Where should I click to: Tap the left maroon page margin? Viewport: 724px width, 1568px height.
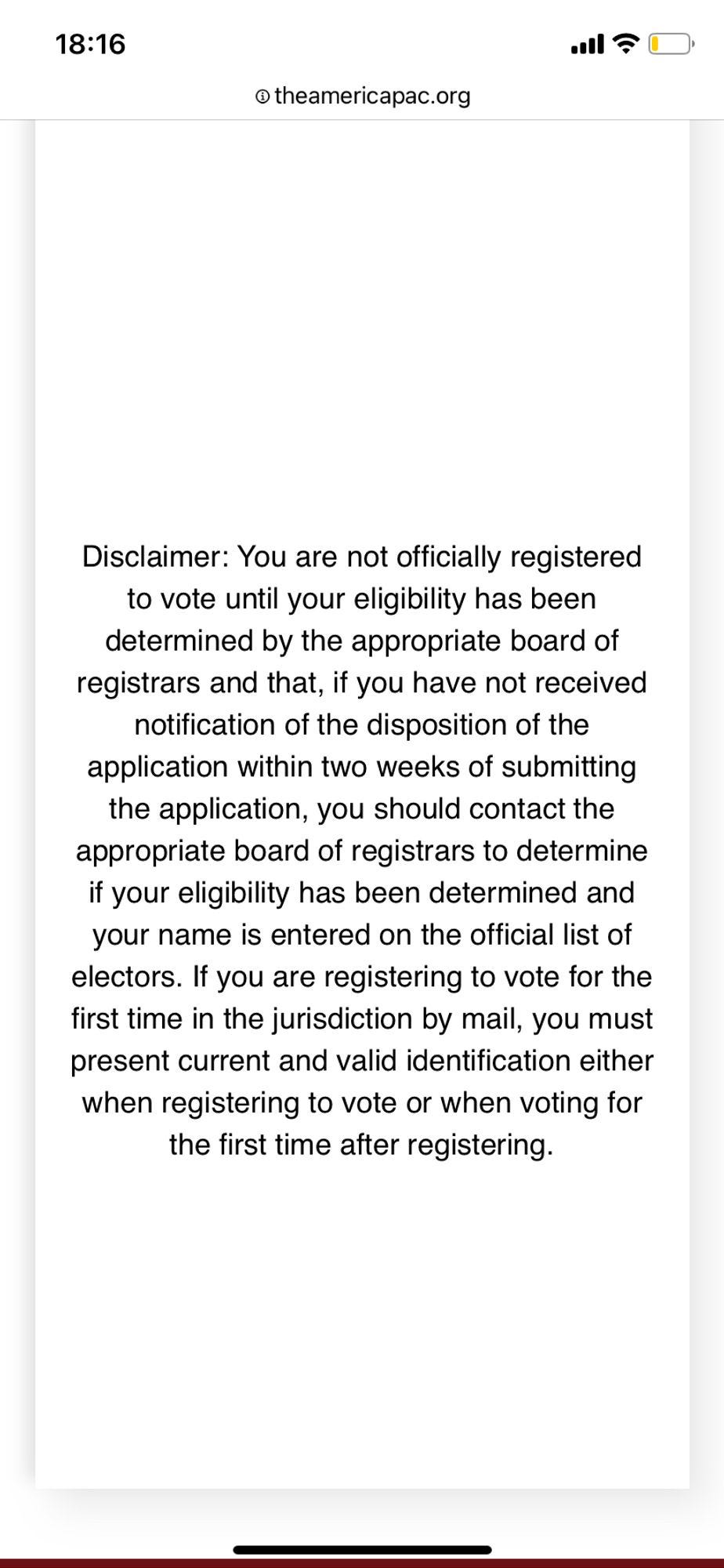(x=16, y=784)
